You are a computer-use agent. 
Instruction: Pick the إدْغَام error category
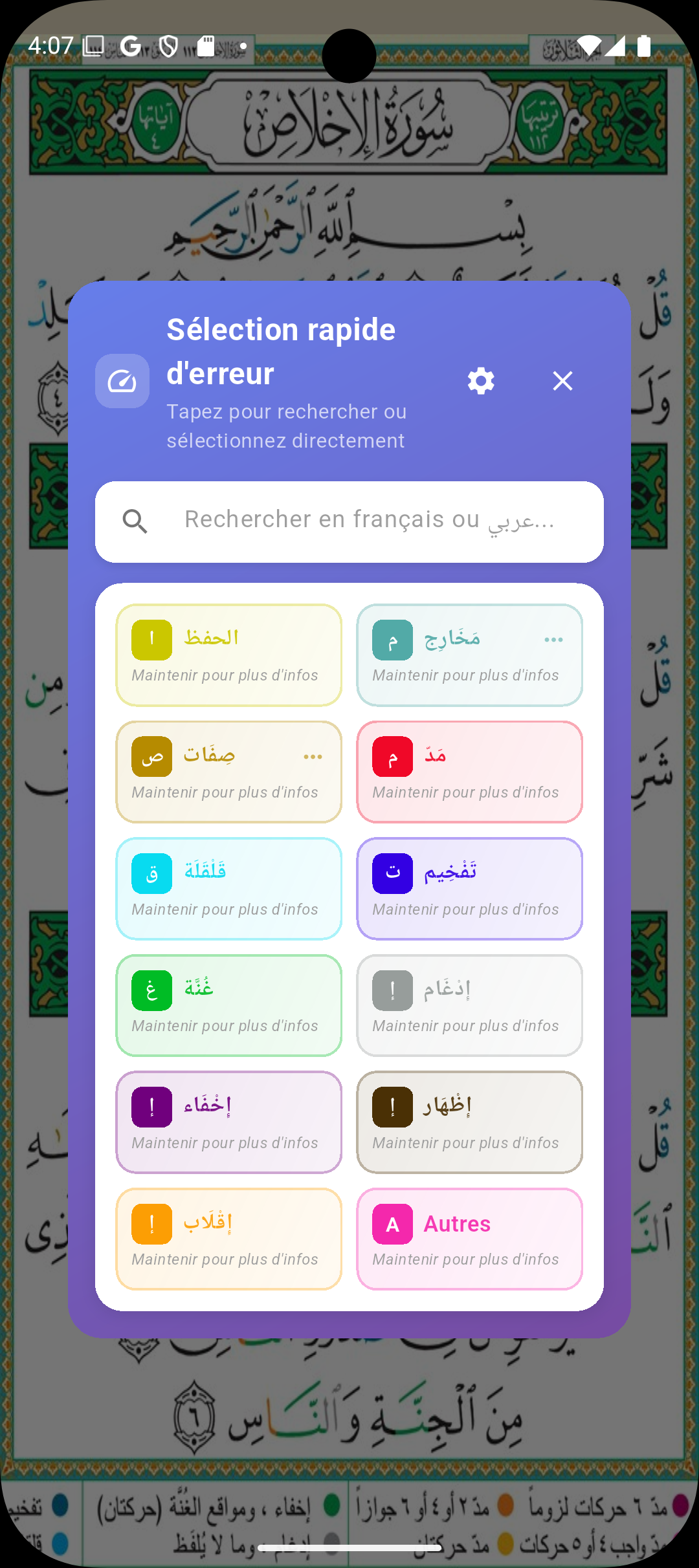[x=469, y=1005]
